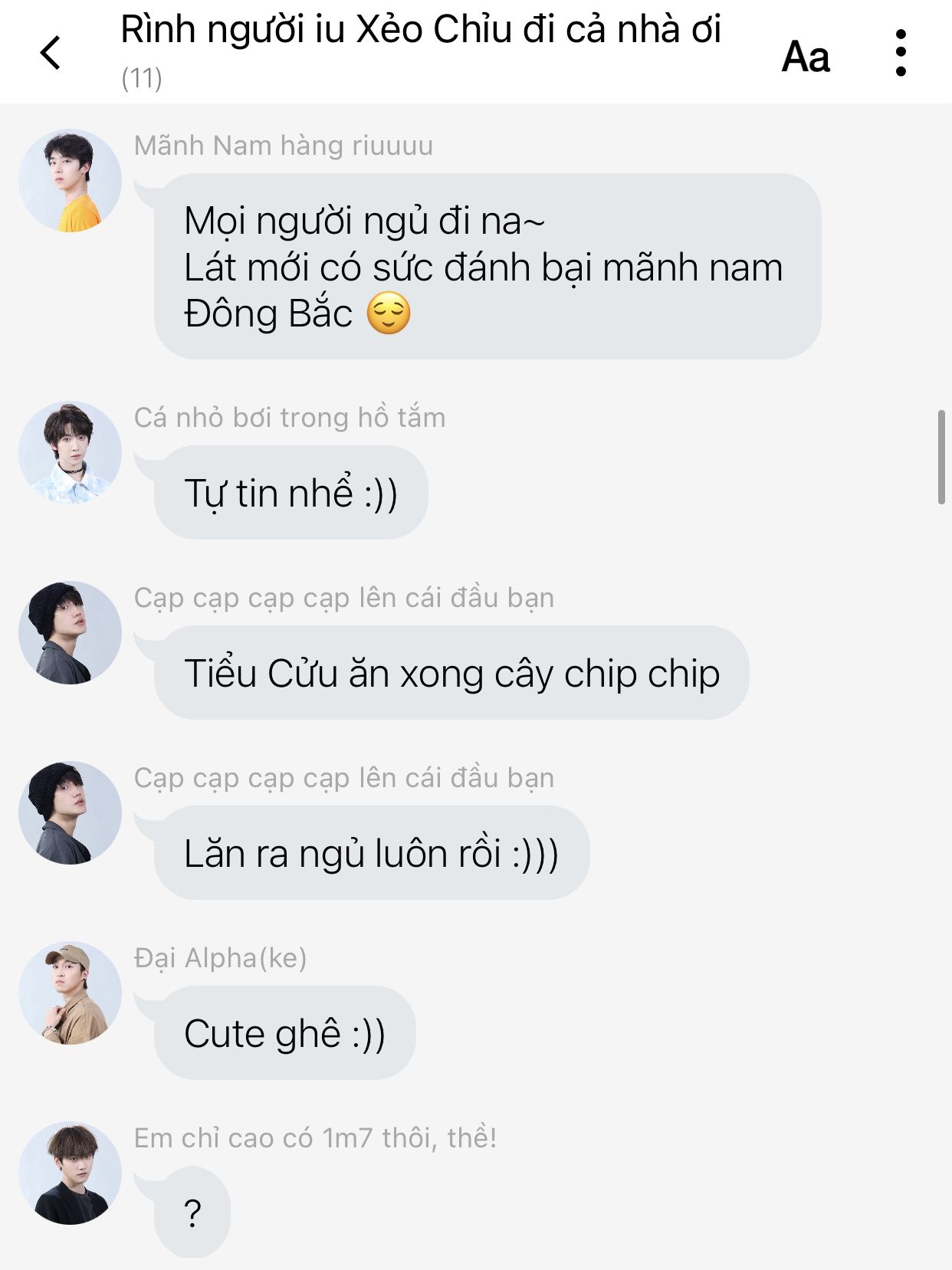Open the avatar of Mãnh Nam hàng riuuuu
The image size is (952, 1270).
tap(70, 181)
